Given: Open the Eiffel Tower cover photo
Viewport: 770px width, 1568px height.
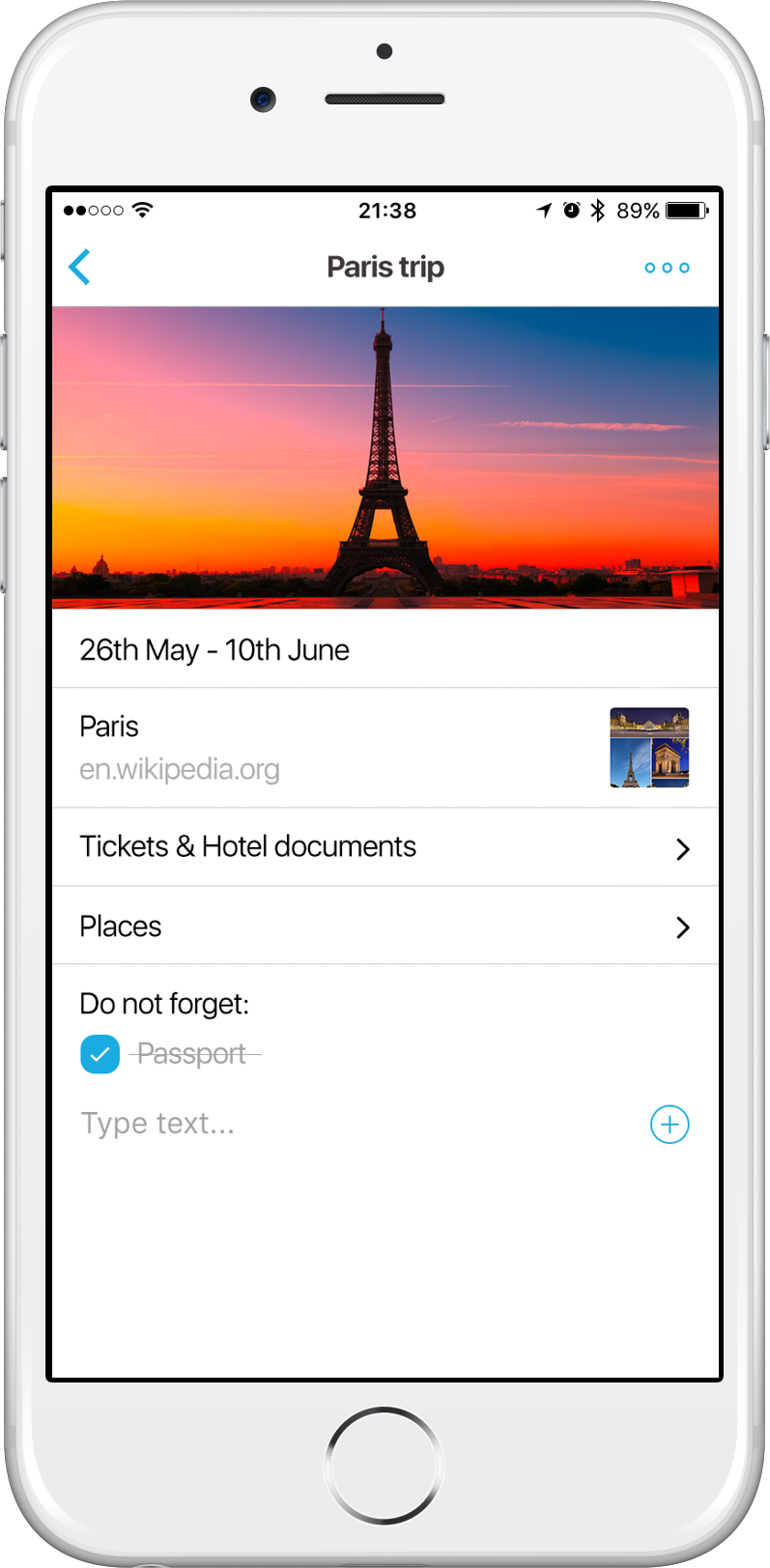Looking at the screenshot, I should tap(385, 458).
